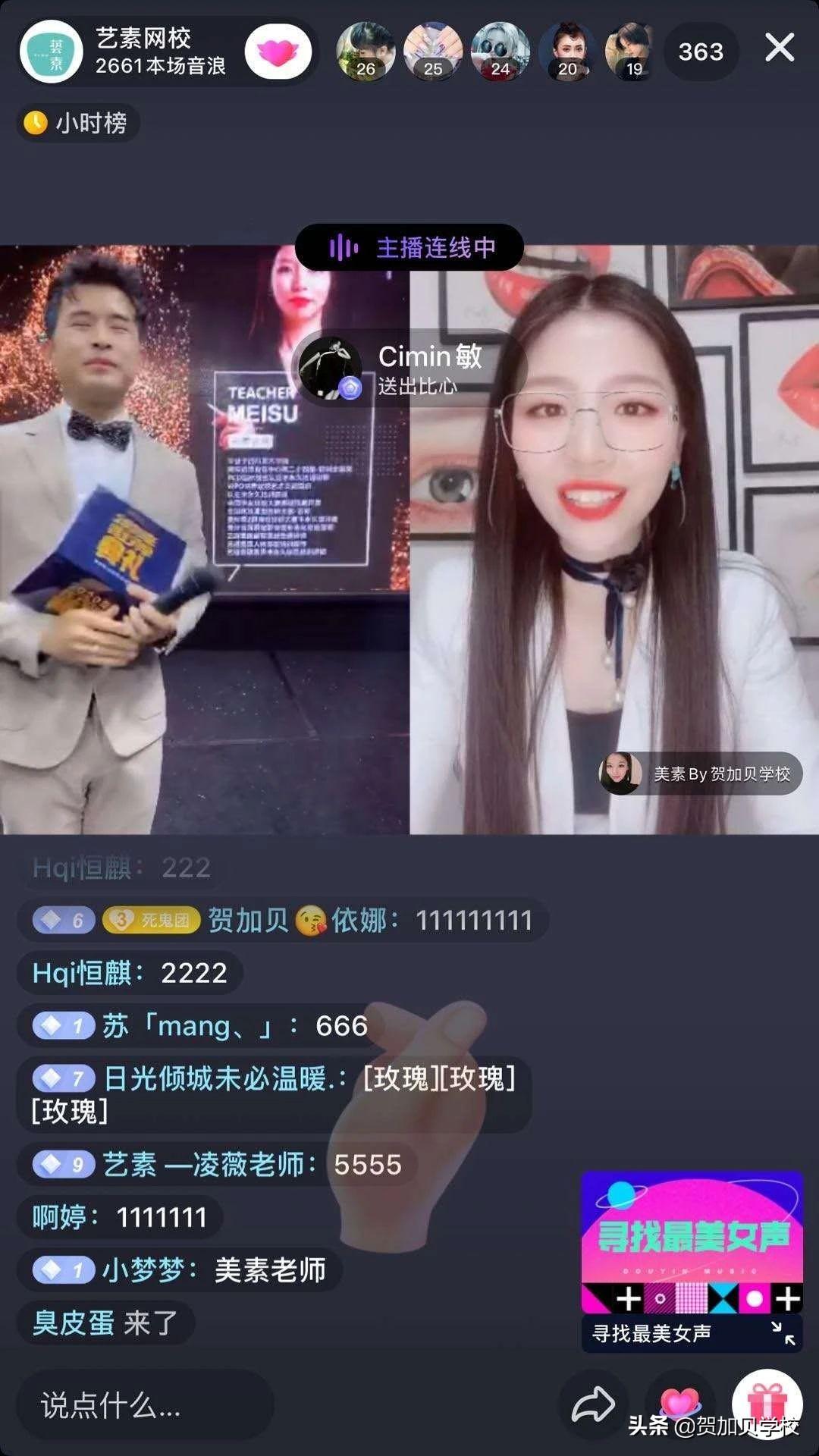Open viewer avatar ranked 25
This screenshot has height=1456, width=819.
[x=433, y=52]
